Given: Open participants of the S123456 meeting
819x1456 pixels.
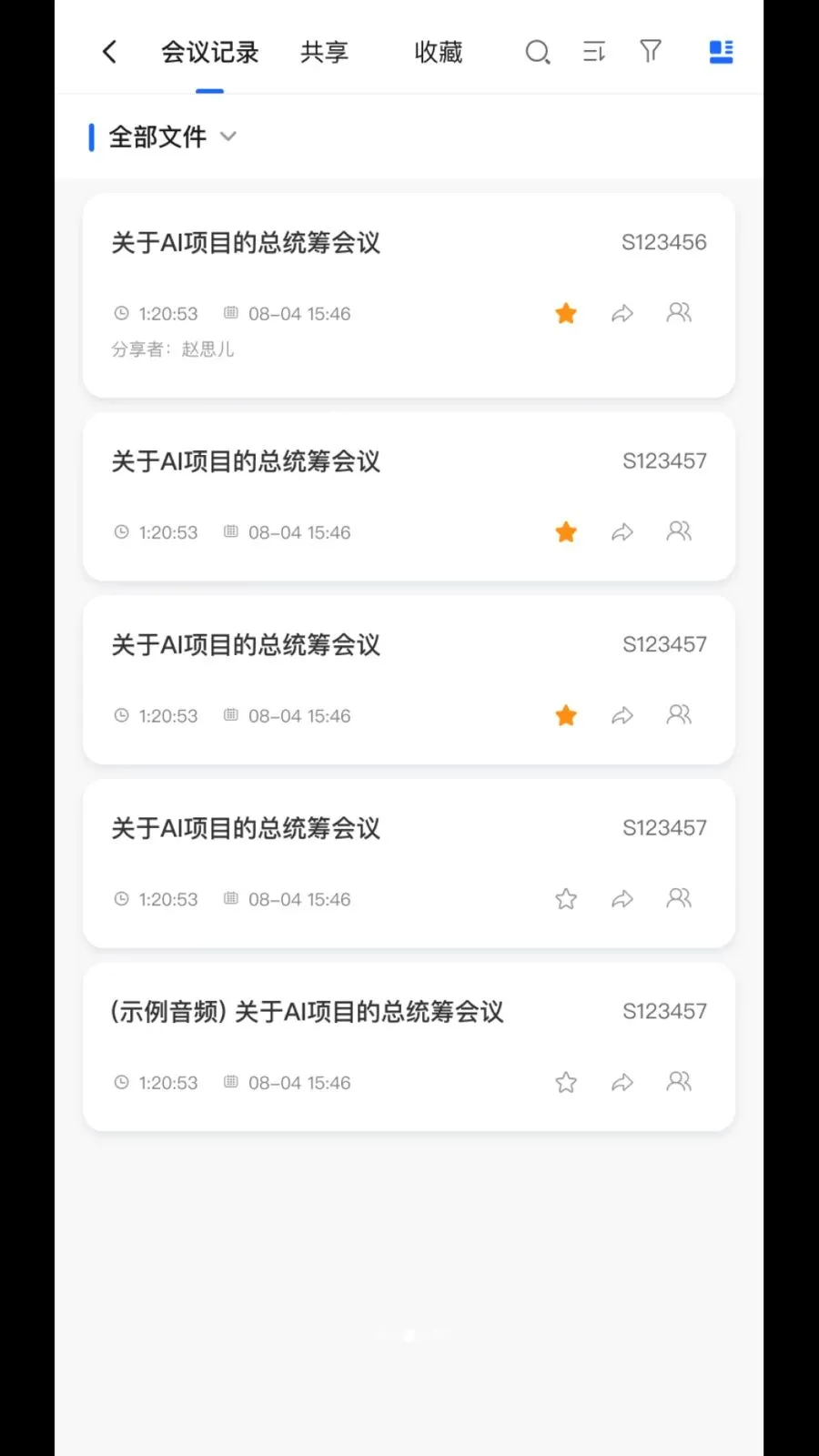Looking at the screenshot, I should tap(679, 313).
